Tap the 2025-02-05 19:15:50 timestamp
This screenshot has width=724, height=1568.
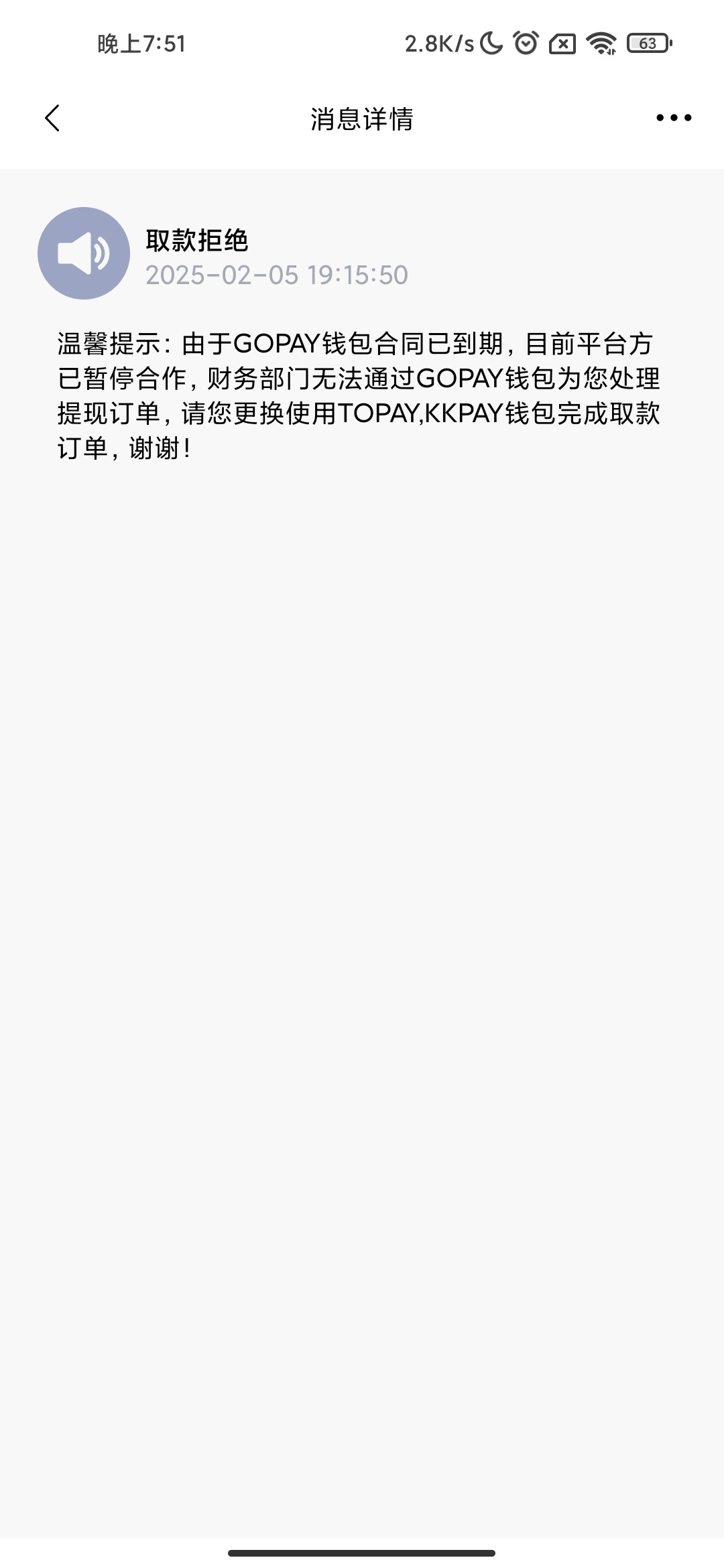(x=278, y=275)
